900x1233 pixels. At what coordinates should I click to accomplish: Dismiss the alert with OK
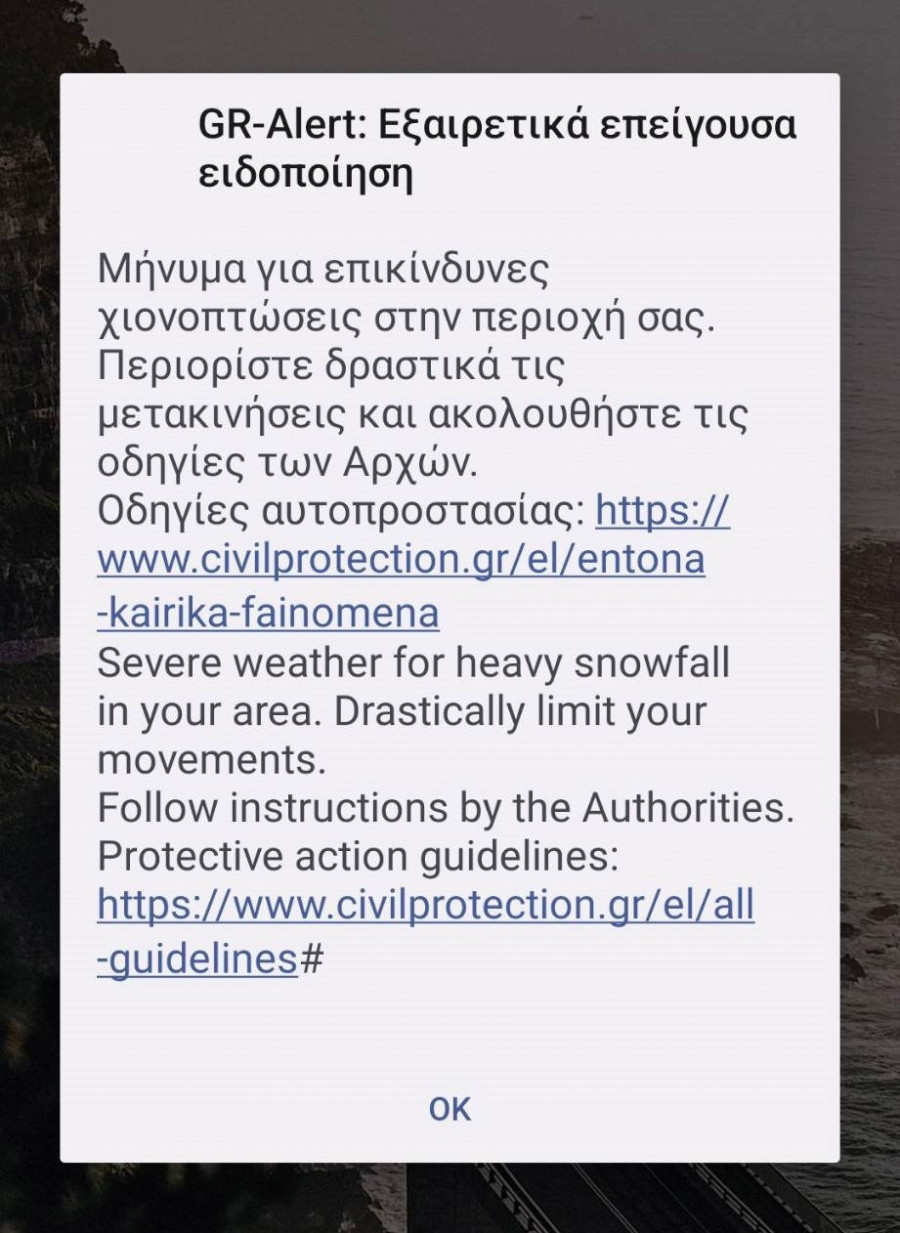(x=449, y=1108)
